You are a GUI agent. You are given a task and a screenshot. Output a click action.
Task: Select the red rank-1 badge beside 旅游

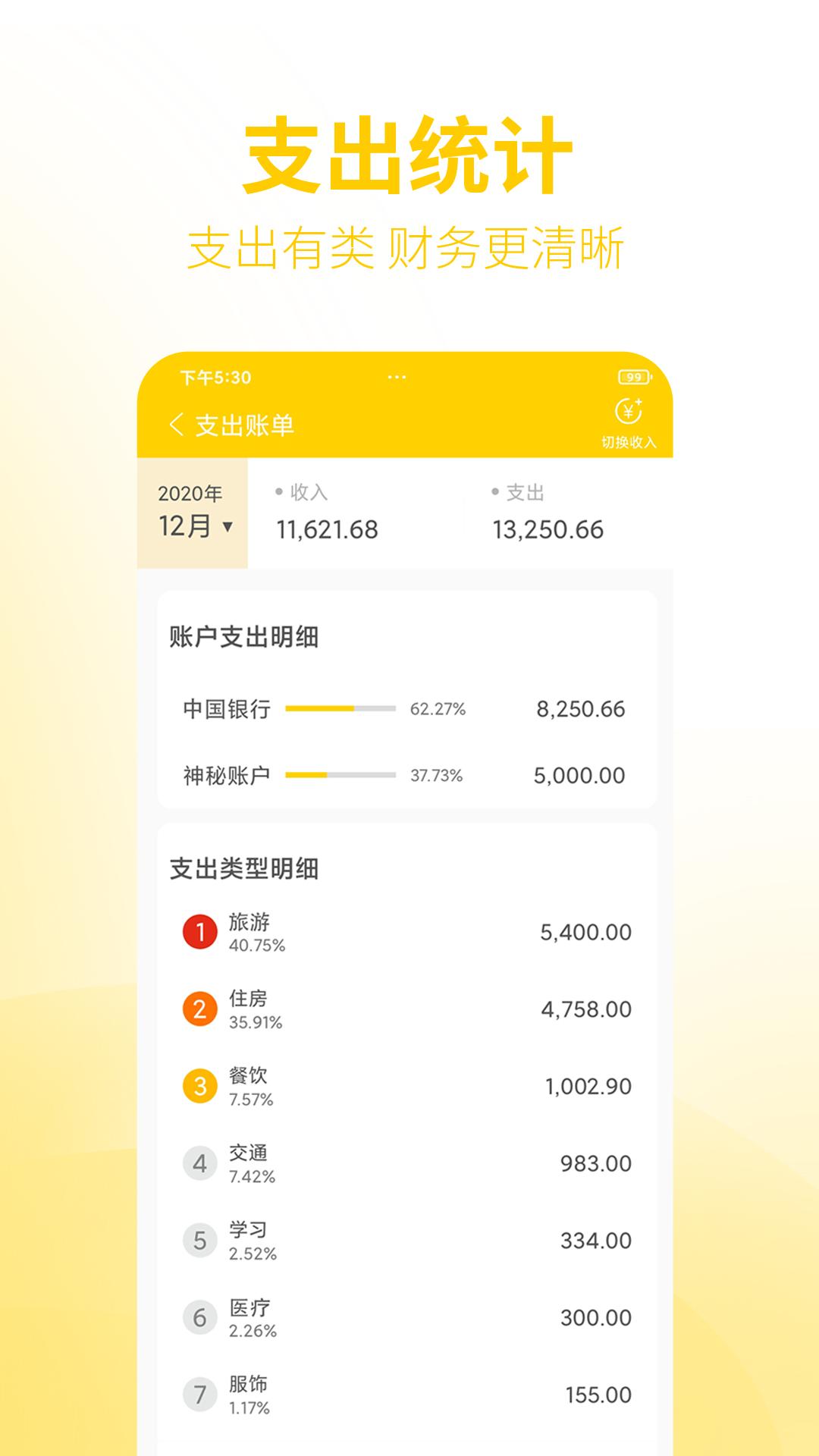pos(199,930)
